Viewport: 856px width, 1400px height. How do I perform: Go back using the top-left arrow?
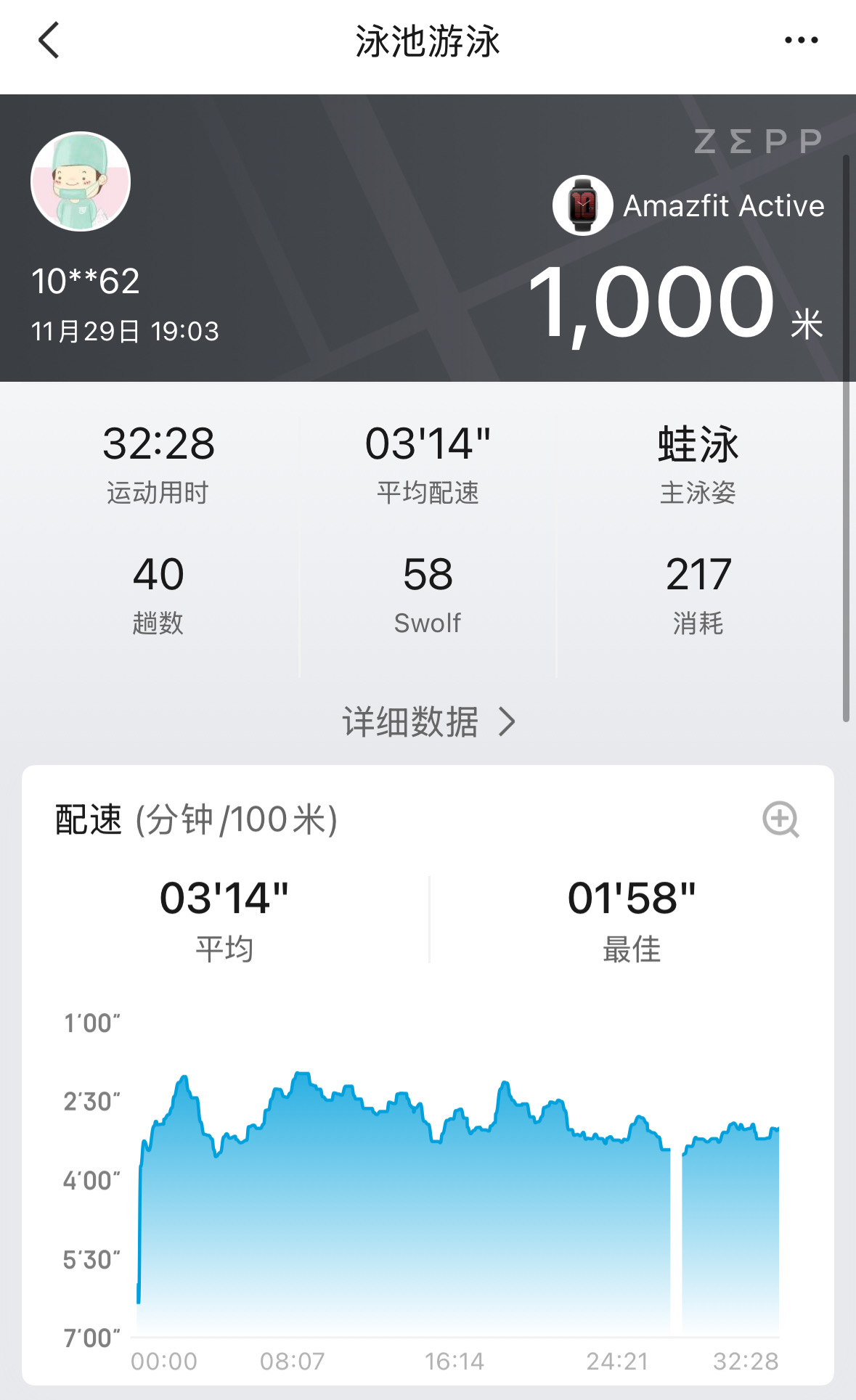click(49, 40)
